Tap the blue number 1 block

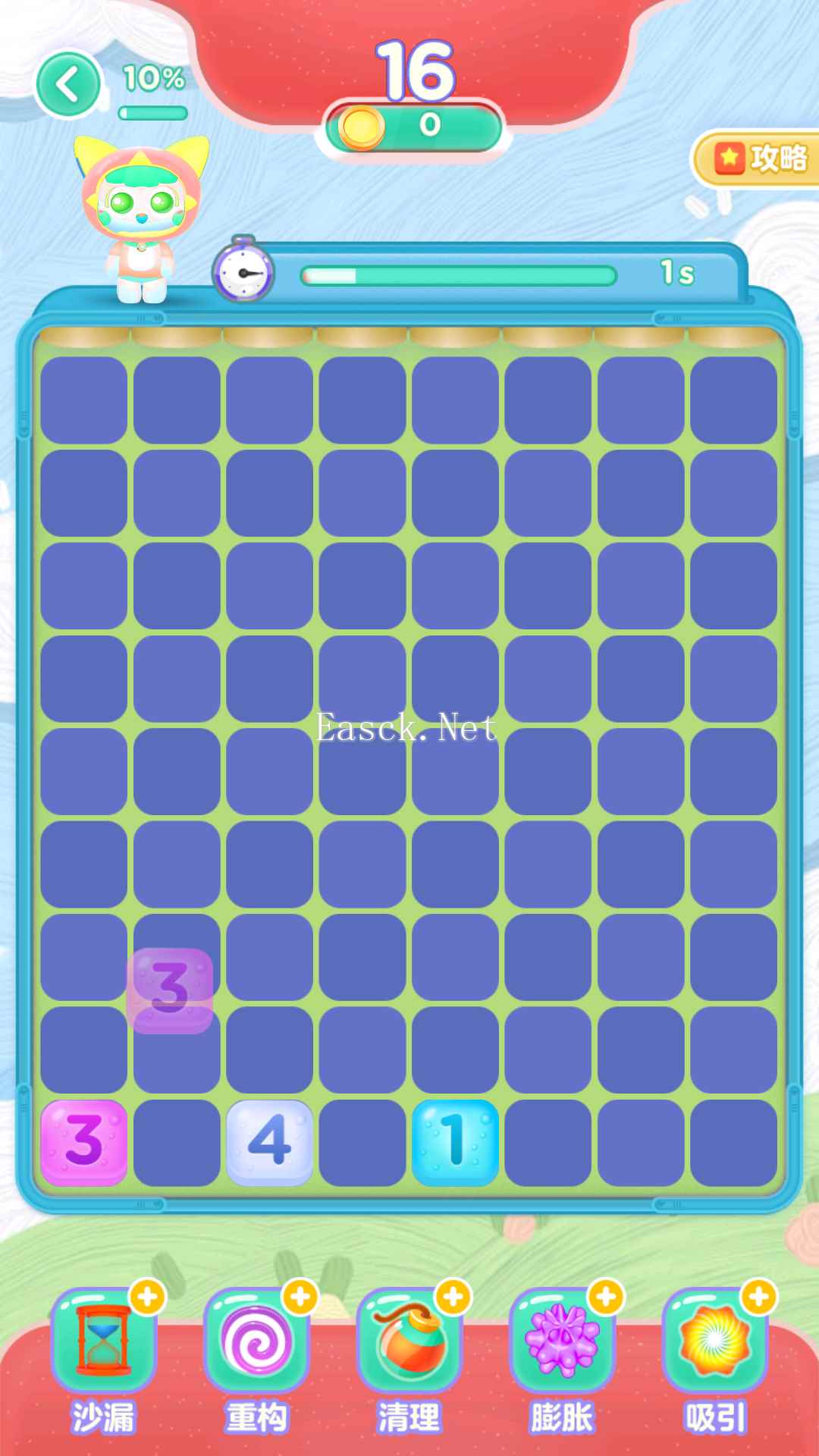click(455, 1142)
